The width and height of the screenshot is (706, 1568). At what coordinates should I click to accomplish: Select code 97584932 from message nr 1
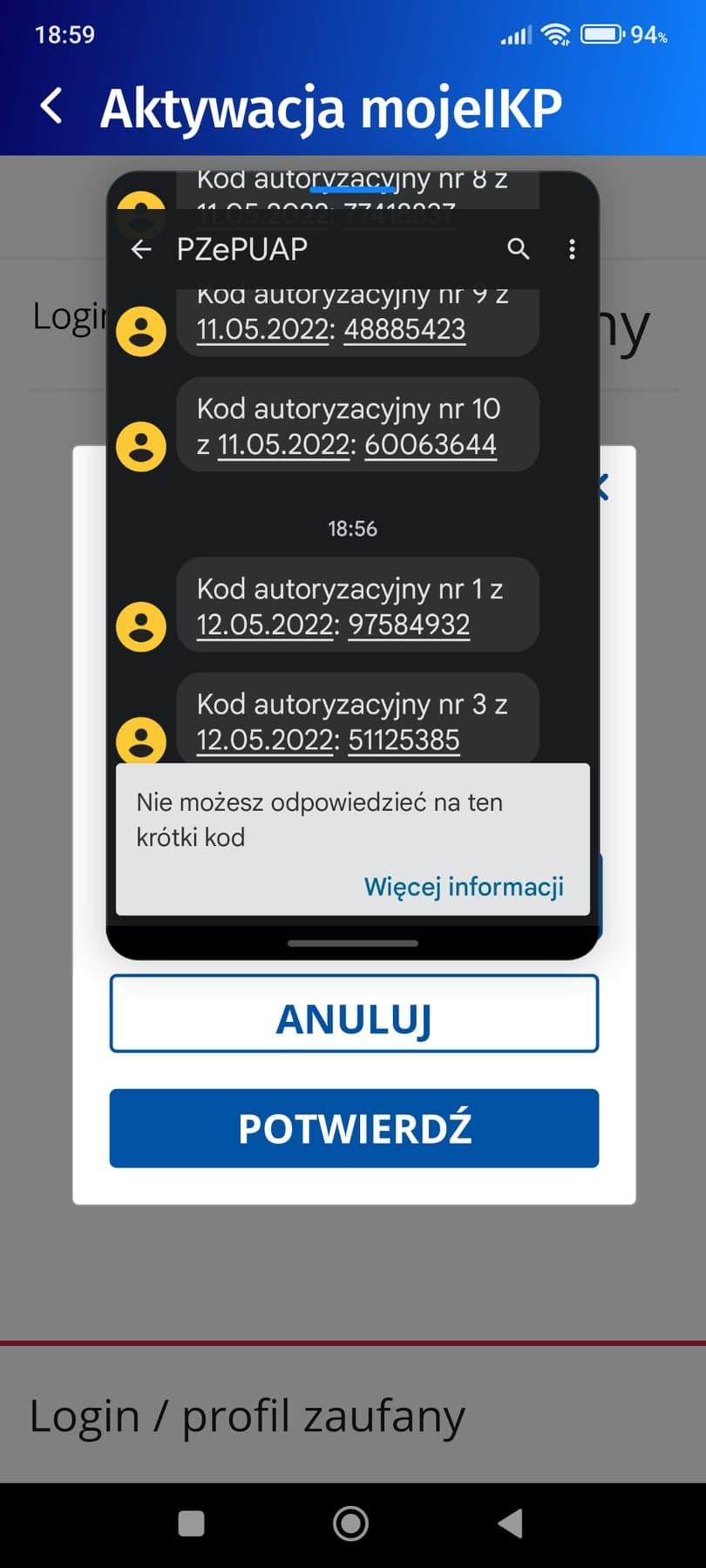409,625
